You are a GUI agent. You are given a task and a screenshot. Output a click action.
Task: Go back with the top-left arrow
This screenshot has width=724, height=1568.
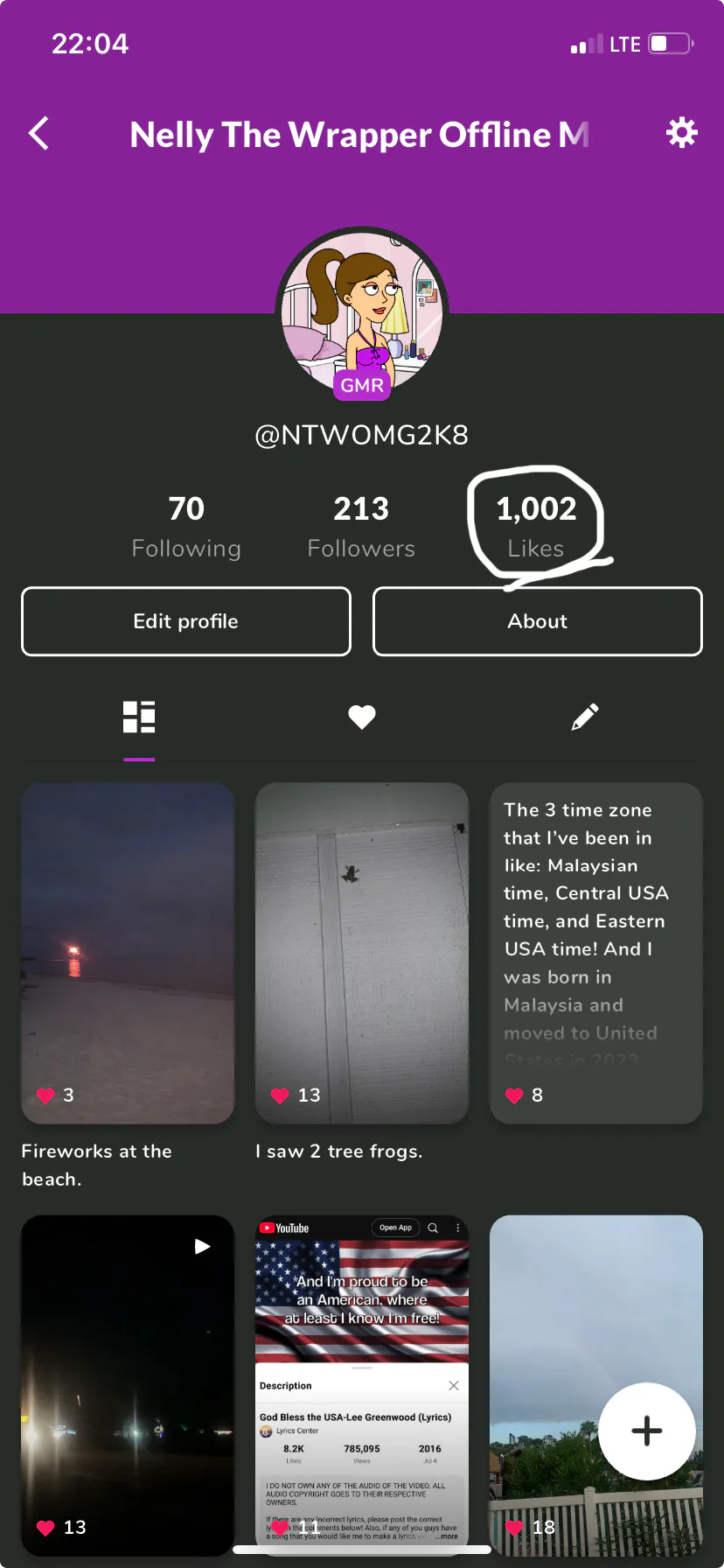(x=39, y=134)
